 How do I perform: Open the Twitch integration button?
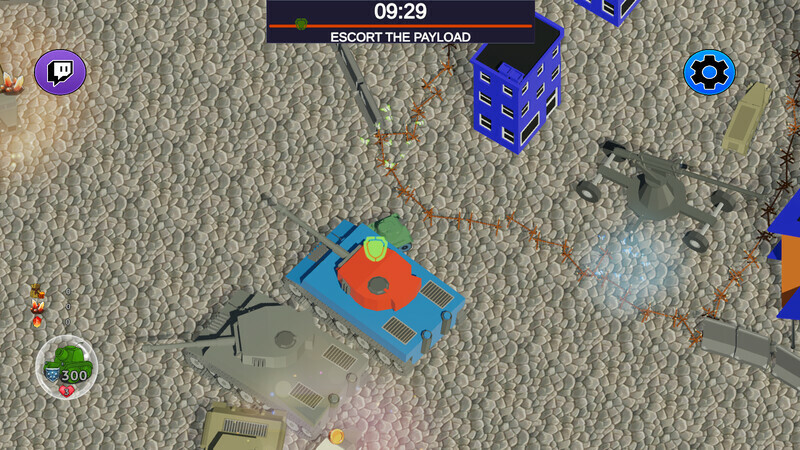60,73
